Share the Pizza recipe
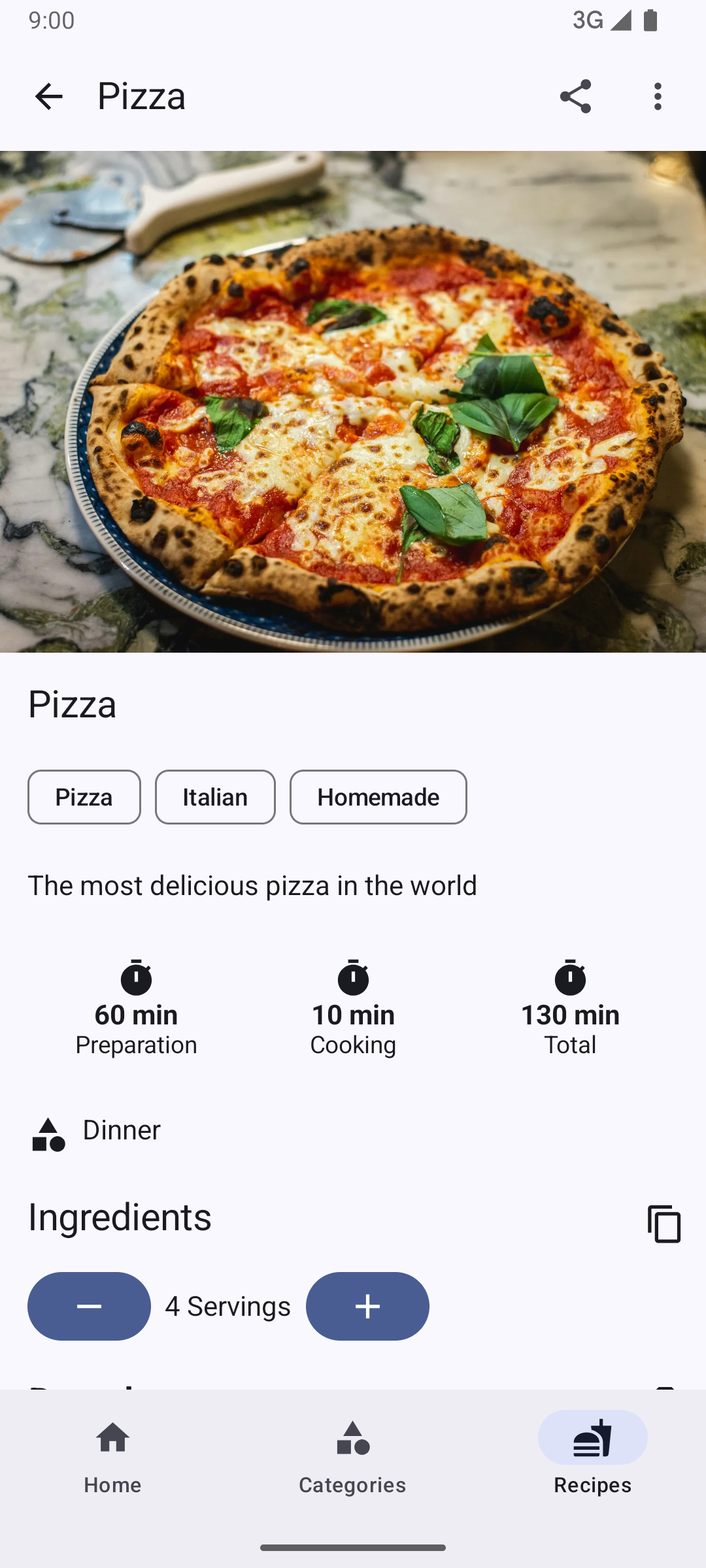This screenshot has width=706, height=1568. (575, 97)
